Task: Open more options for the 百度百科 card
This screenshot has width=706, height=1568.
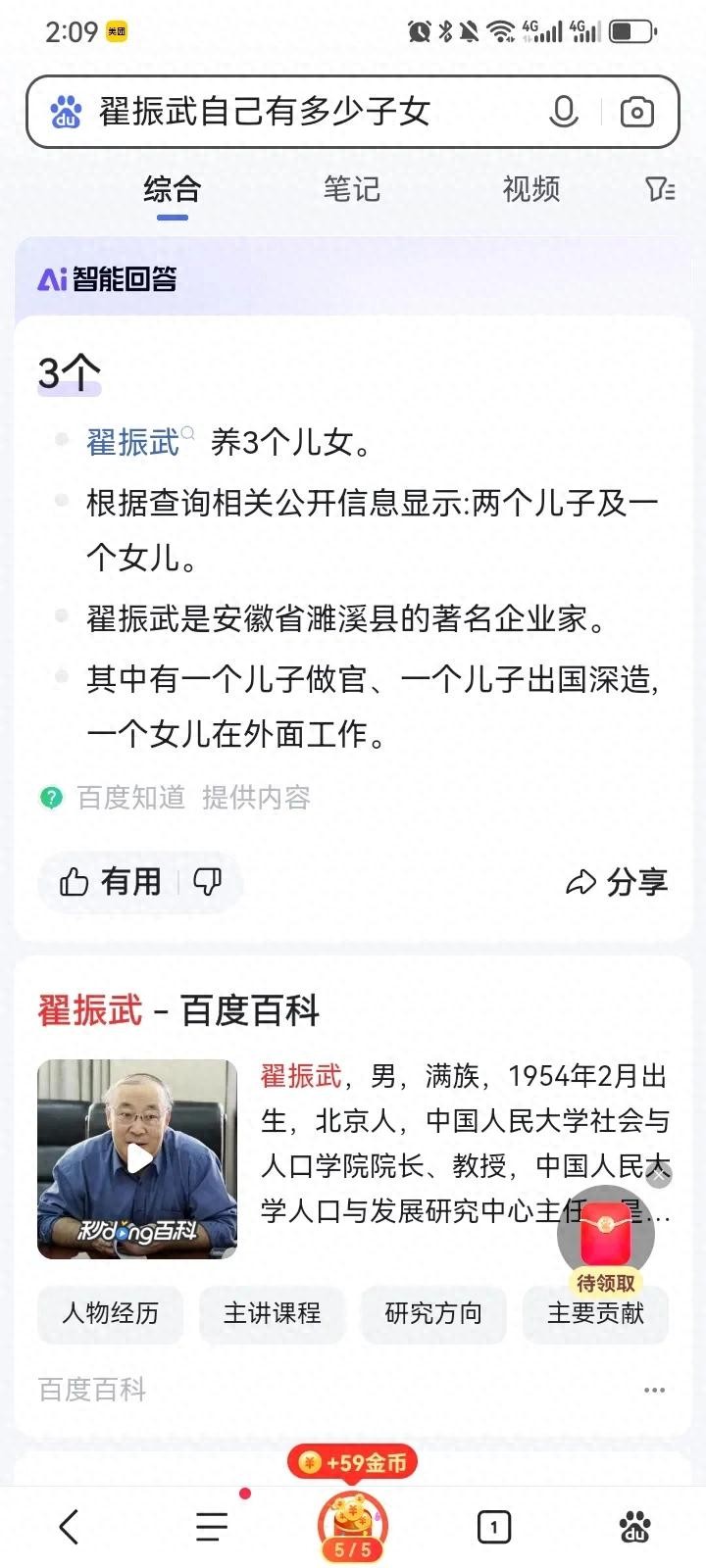Action: click(x=654, y=1390)
